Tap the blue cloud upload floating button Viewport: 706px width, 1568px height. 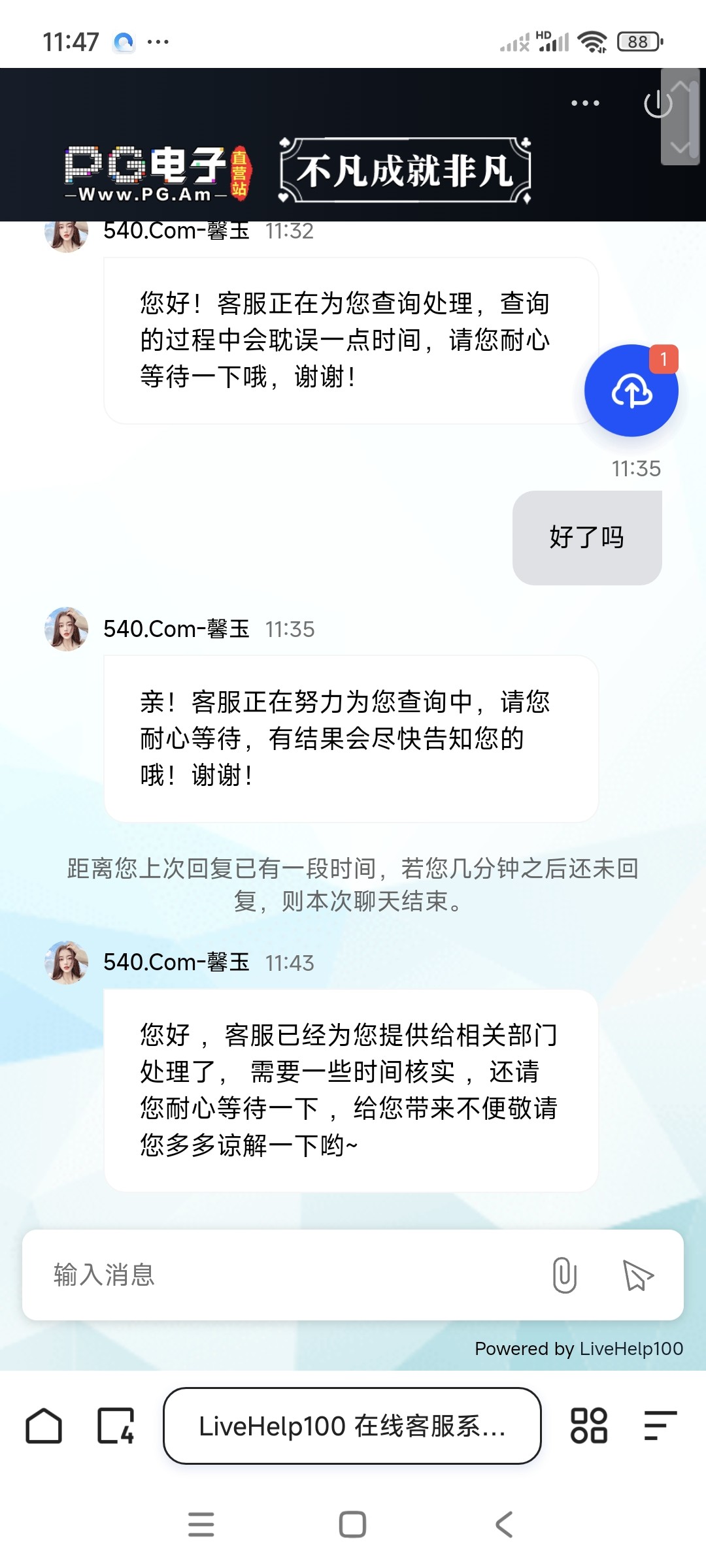(x=631, y=391)
